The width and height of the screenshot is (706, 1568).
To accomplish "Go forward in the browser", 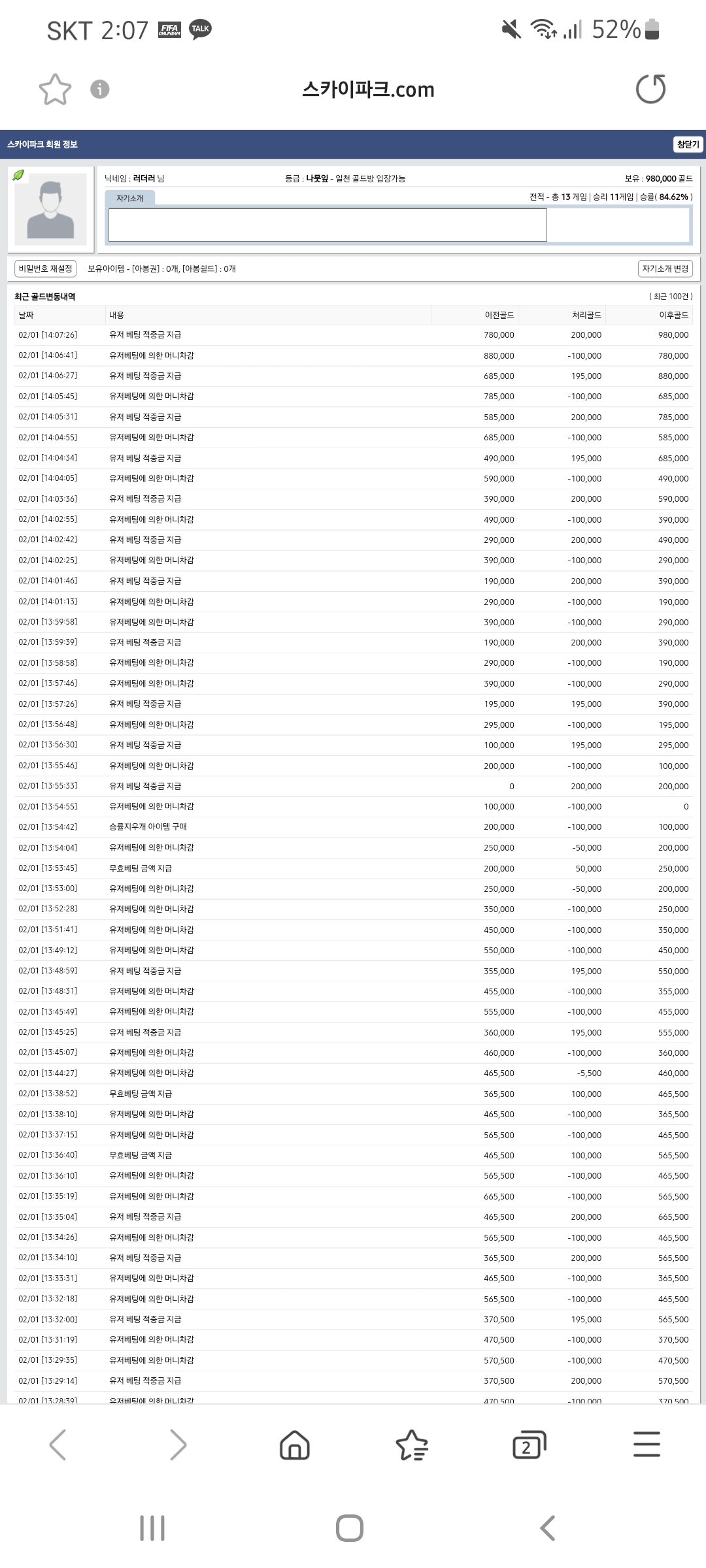I will [x=178, y=1445].
